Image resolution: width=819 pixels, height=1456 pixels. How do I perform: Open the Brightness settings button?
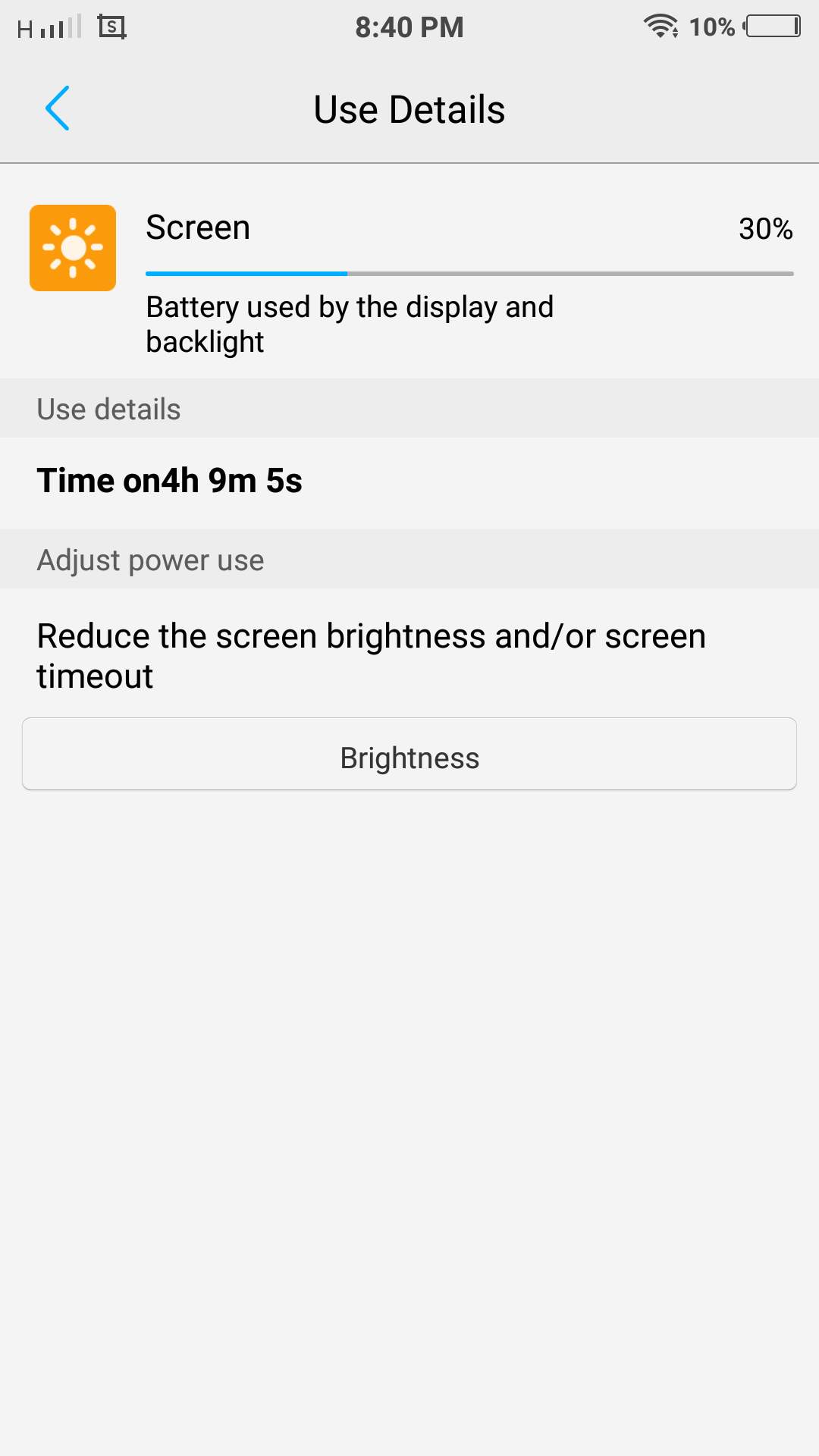pos(409,754)
